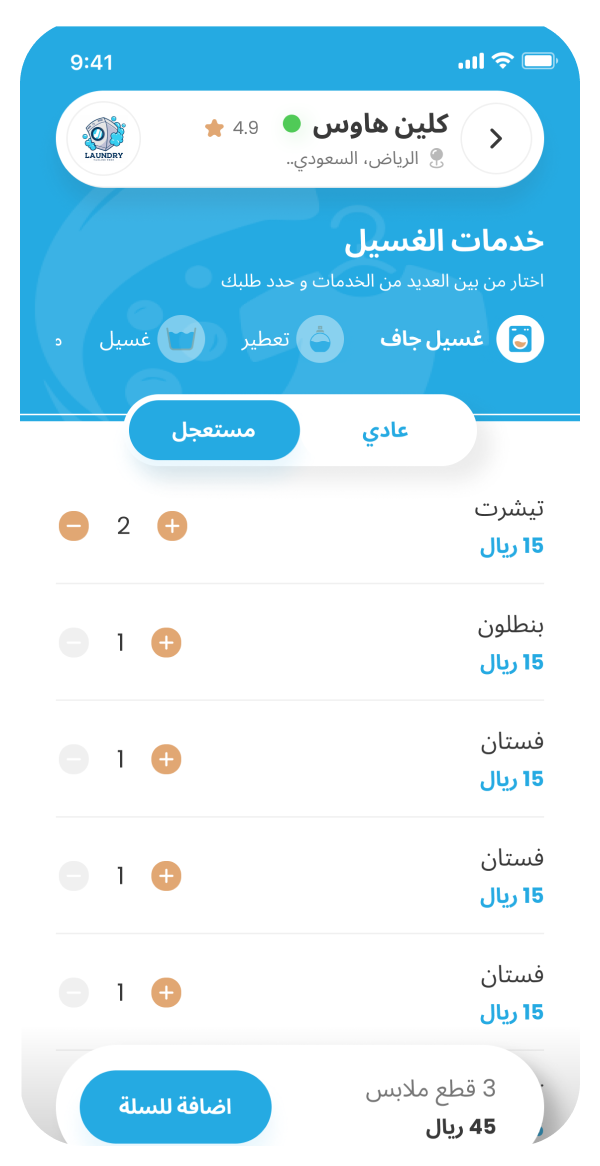
Task: Increase the تيشرت quantity
Action: click(172, 526)
